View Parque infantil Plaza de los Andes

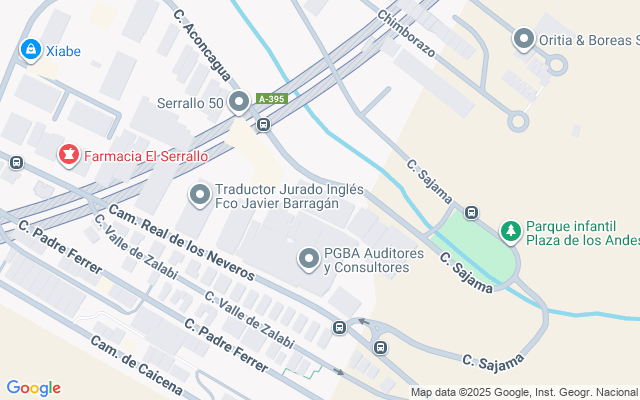[511, 232]
